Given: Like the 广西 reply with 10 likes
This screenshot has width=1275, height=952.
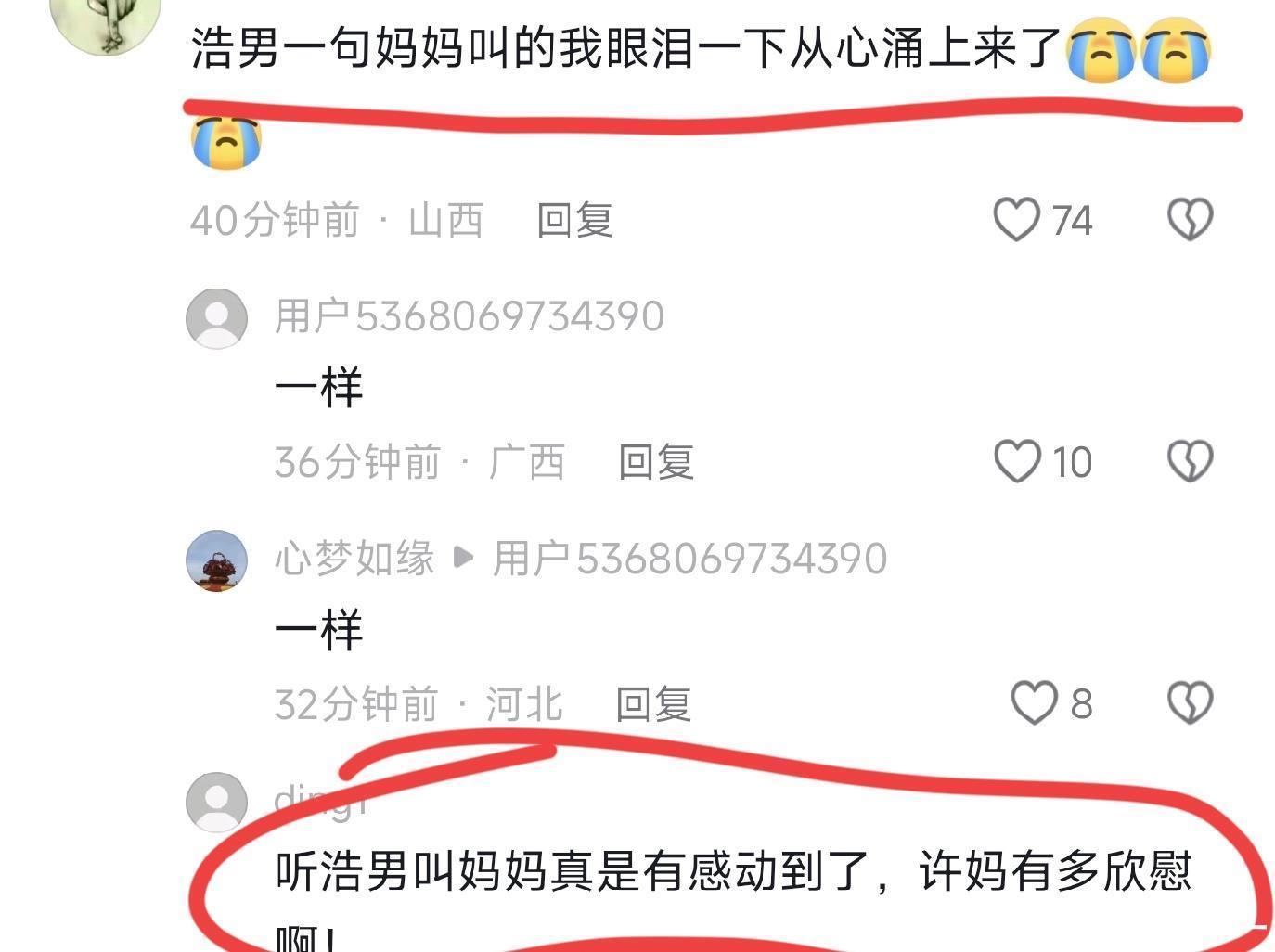Looking at the screenshot, I should 1017,461.
